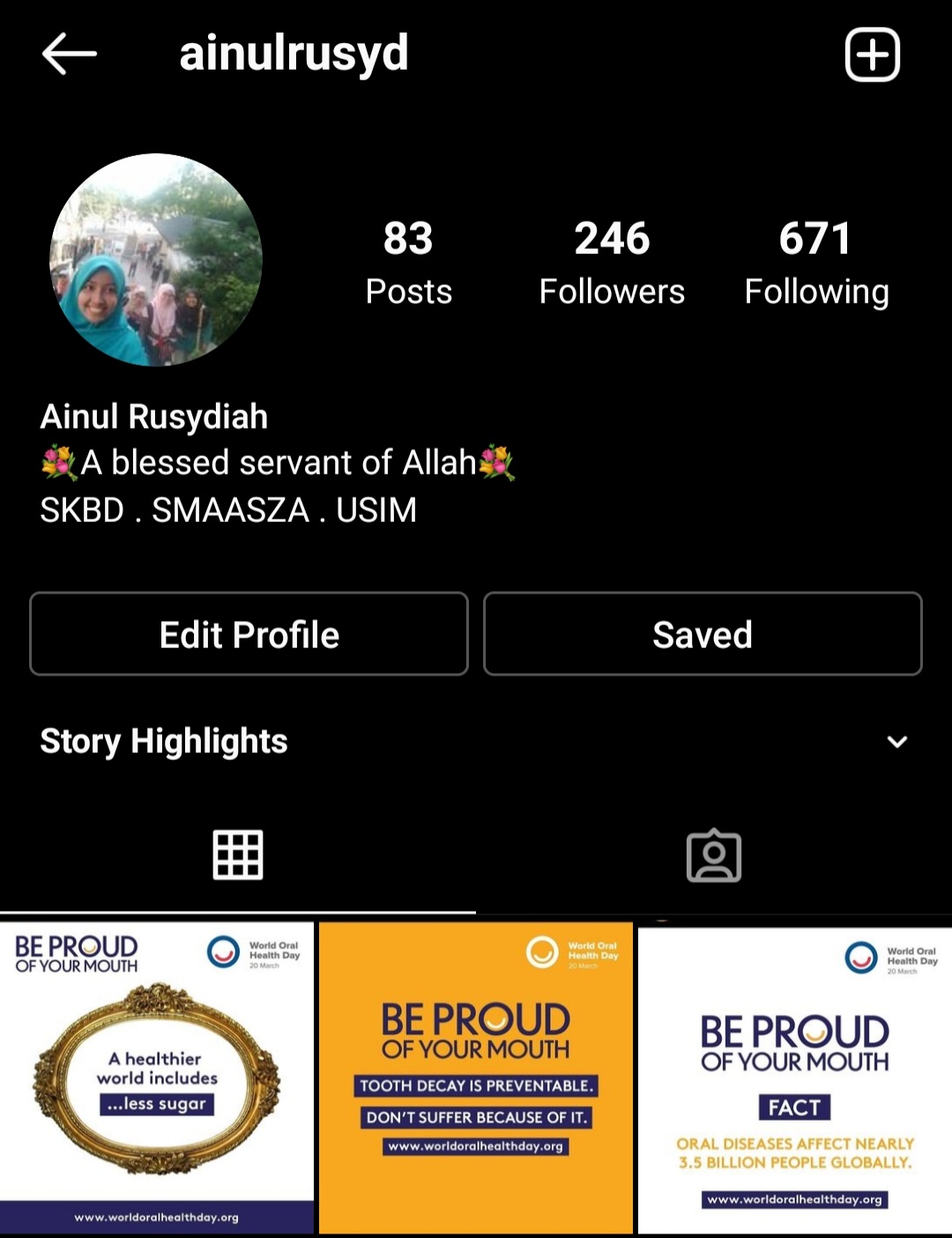Open the profile picture
Image resolution: width=952 pixels, height=1238 pixels.
pyautogui.click(x=156, y=259)
